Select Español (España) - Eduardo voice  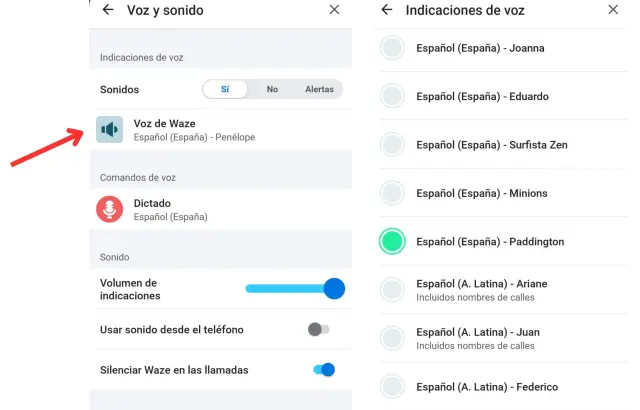point(393,96)
